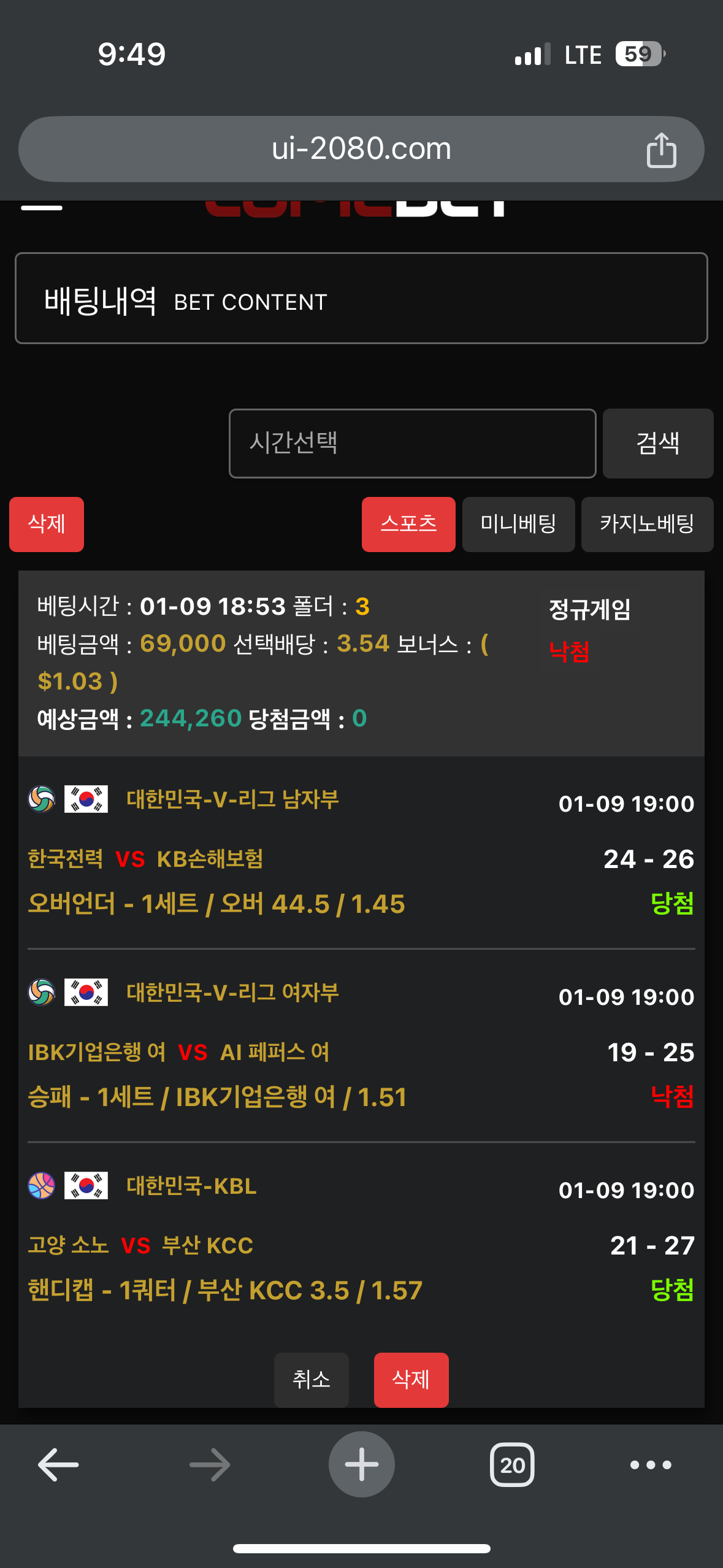Switch to the 카지노베팅 tab
Screen dimensions: 723x1568
point(647,524)
